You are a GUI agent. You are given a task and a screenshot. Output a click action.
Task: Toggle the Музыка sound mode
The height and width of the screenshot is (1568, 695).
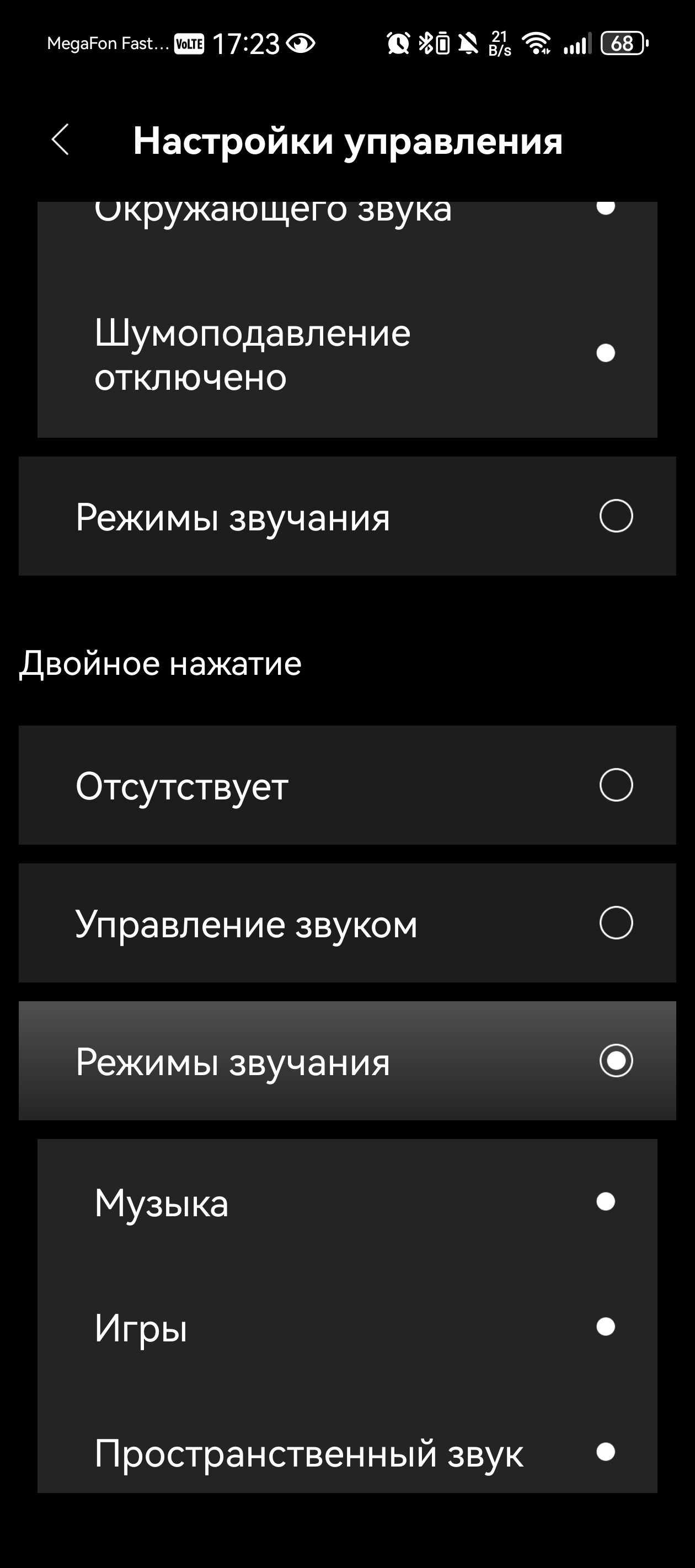tap(605, 1201)
